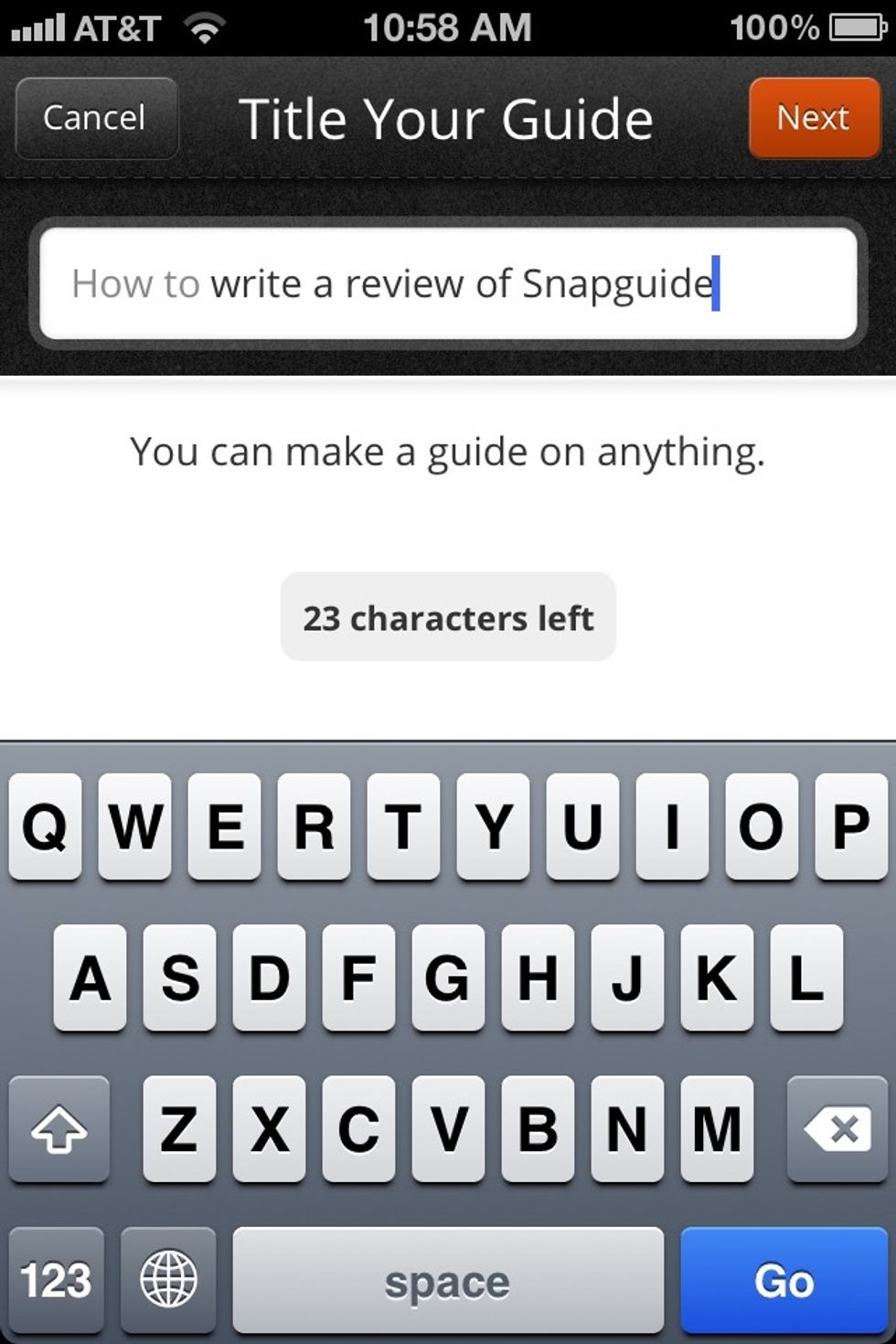Tap the blue Go key
The width and height of the screenshot is (896, 1344).
[784, 1280]
